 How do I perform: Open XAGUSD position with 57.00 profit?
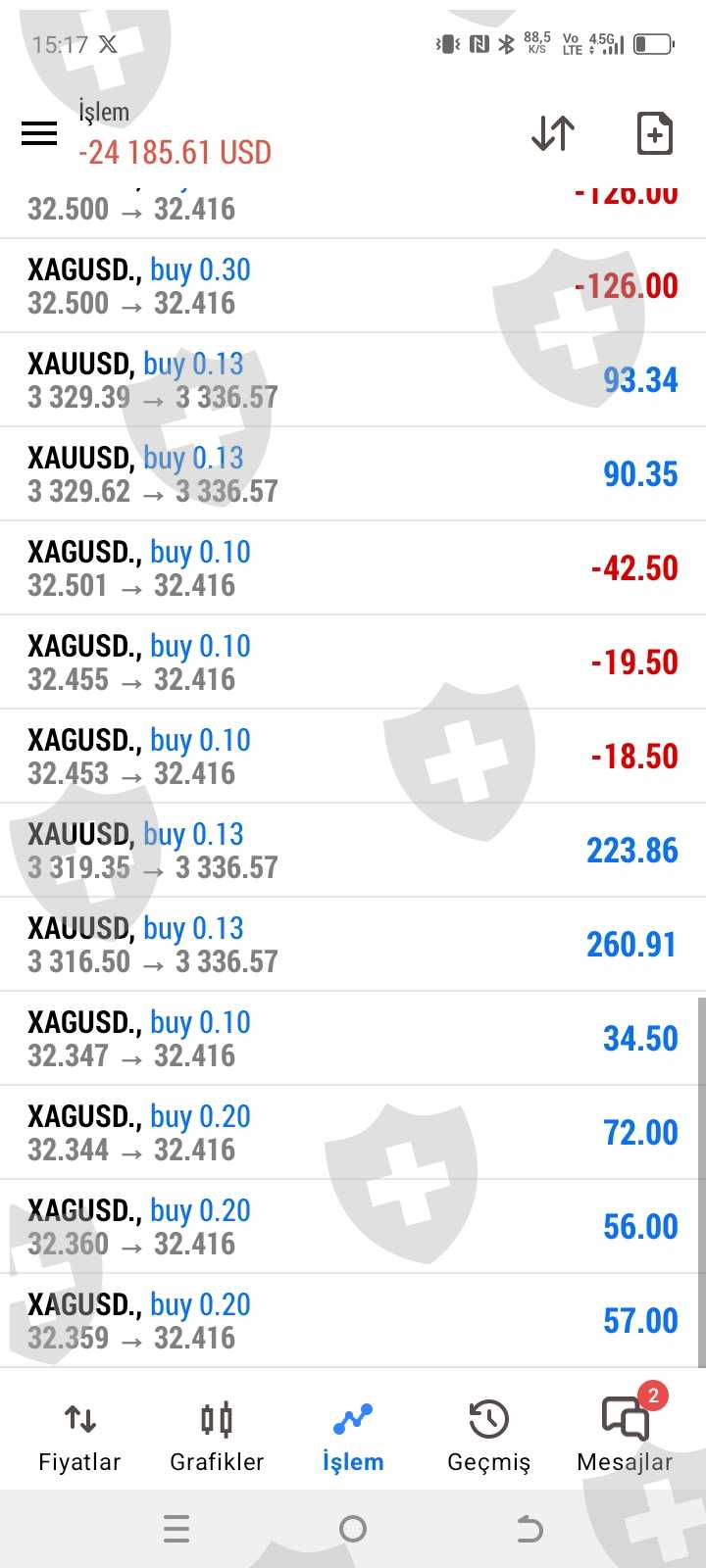tap(353, 1321)
